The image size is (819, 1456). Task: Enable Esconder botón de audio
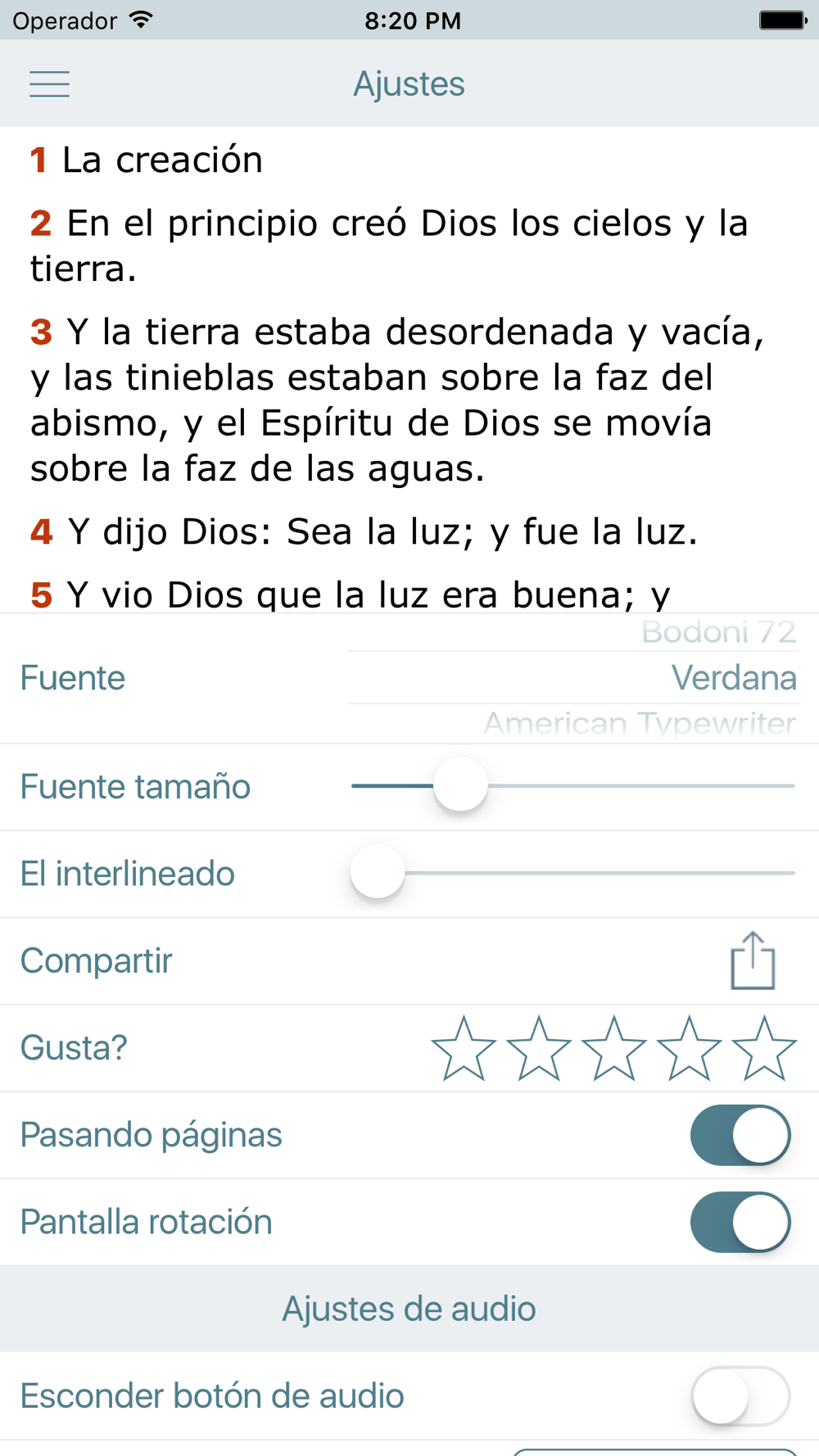[x=740, y=1396]
